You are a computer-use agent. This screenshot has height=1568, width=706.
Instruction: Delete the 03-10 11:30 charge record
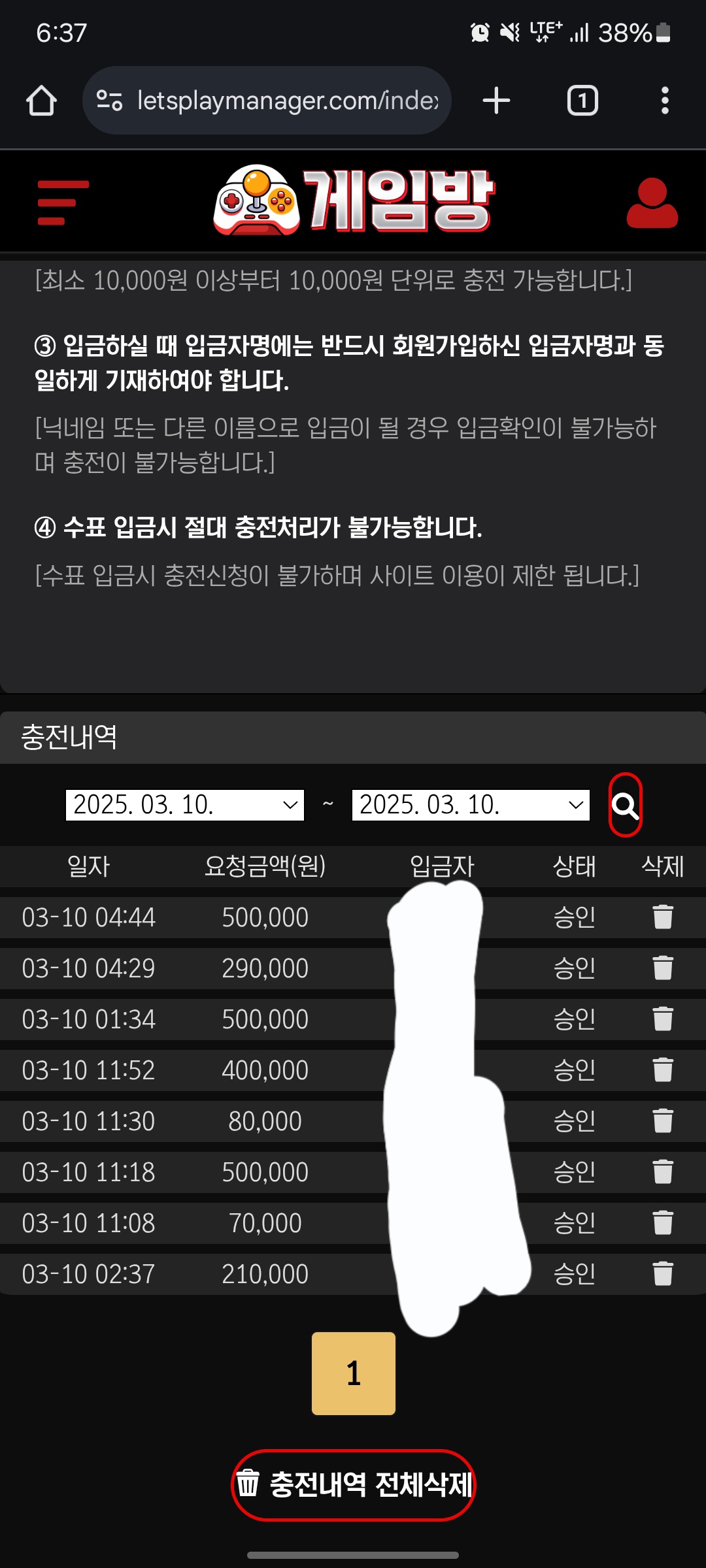click(x=663, y=1121)
